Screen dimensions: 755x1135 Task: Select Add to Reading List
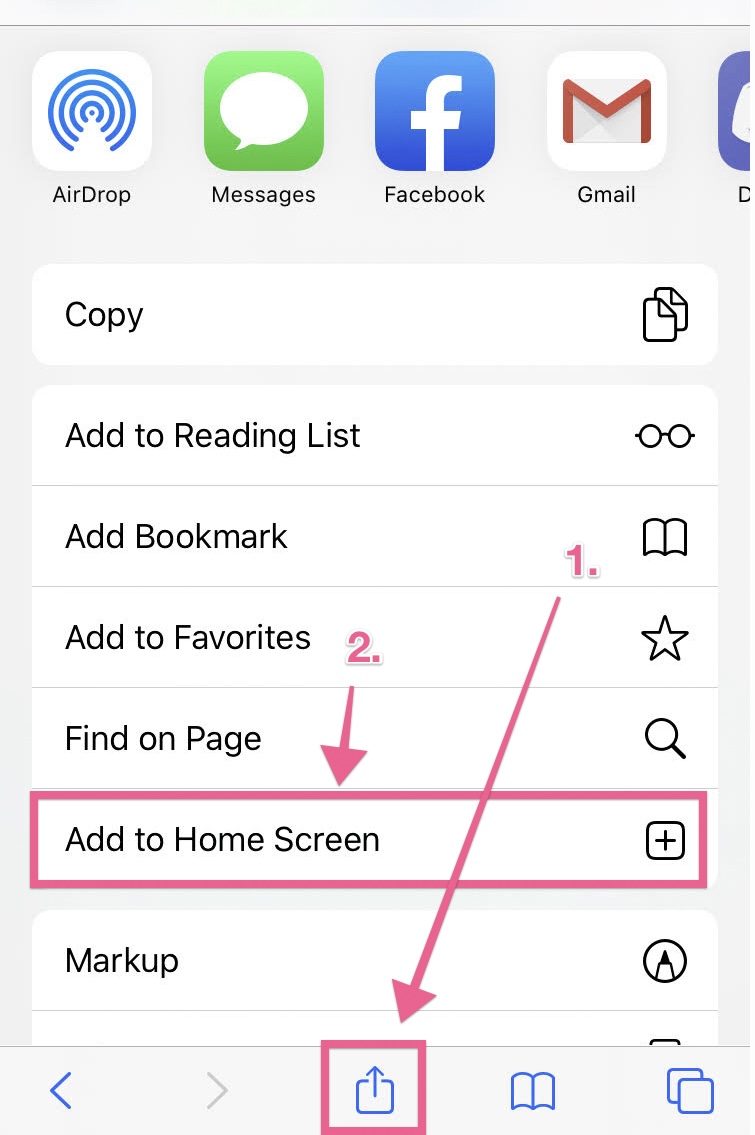coord(375,436)
